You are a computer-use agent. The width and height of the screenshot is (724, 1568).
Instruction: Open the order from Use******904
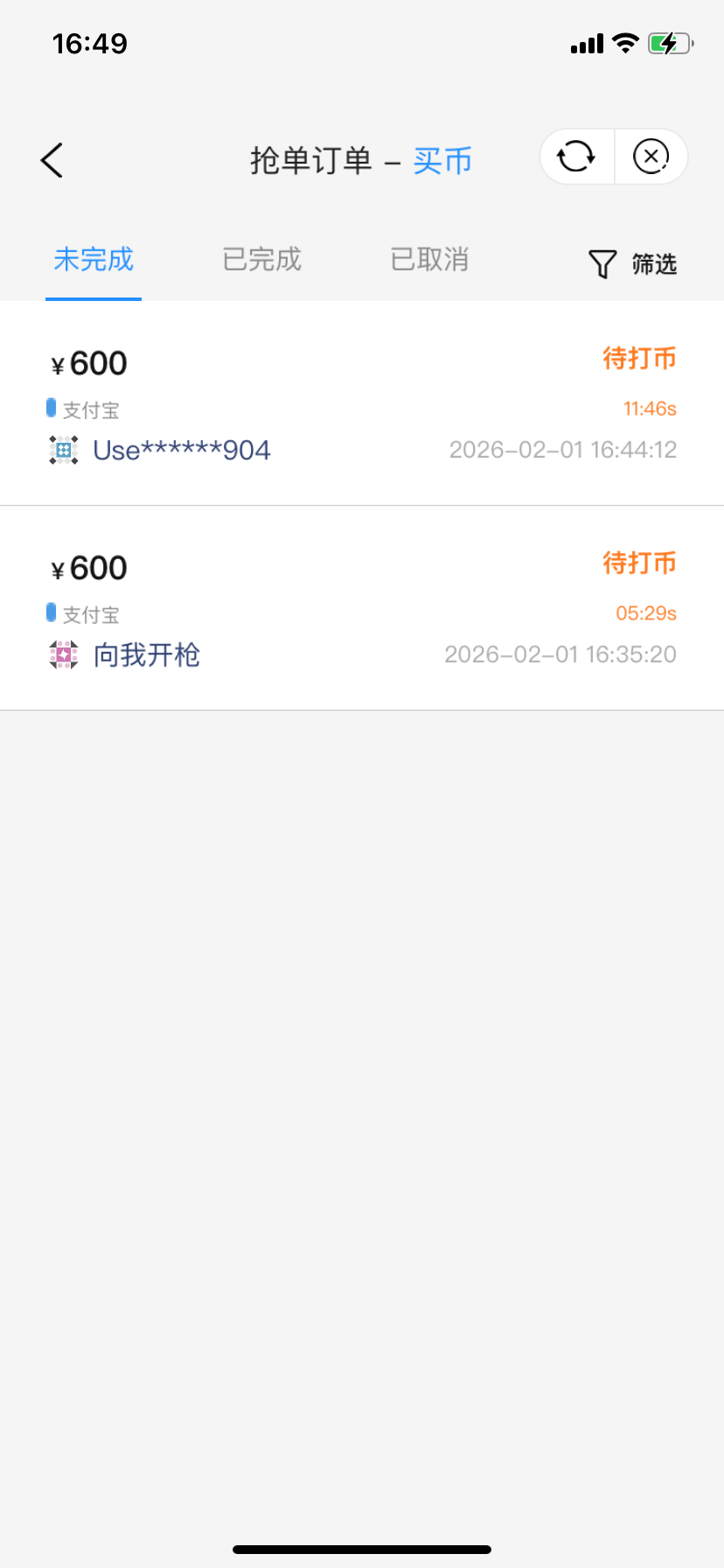point(362,404)
